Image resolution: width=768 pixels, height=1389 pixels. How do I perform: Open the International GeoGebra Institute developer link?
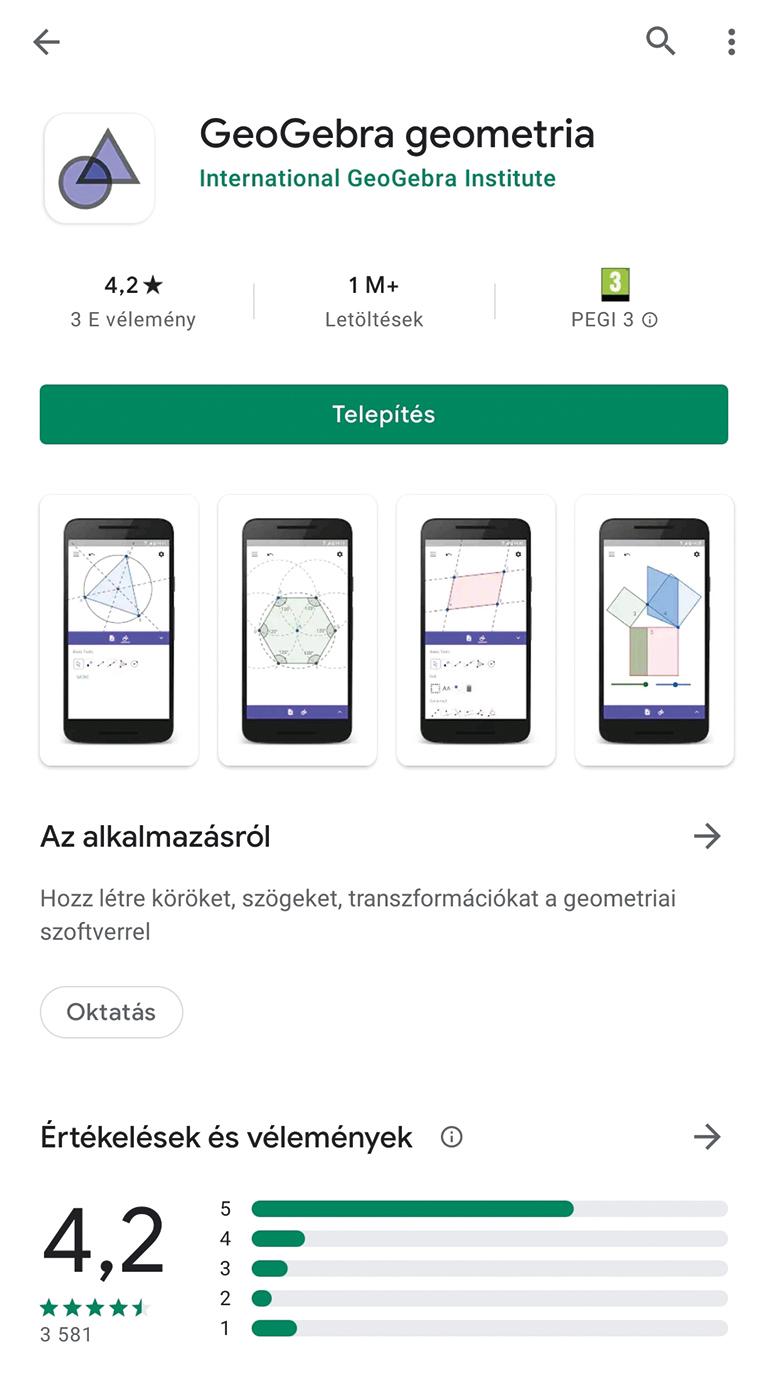377,179
